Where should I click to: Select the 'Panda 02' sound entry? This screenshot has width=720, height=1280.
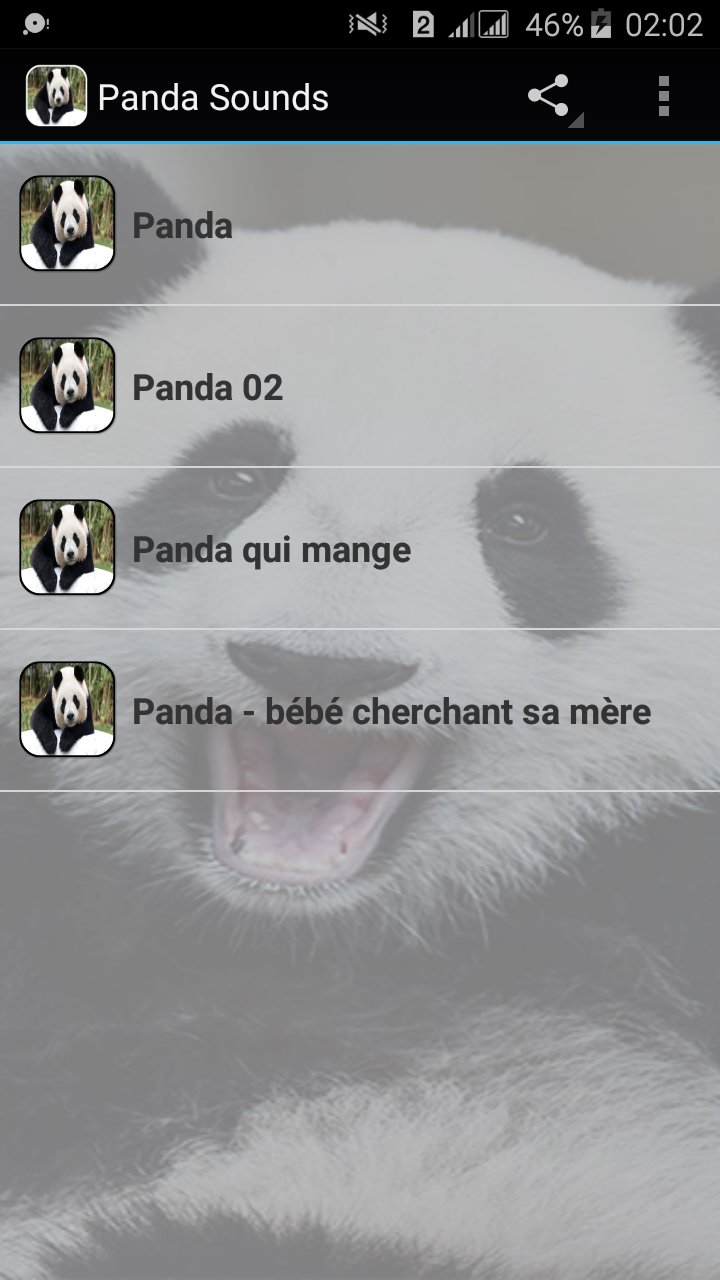click(300, 385)
